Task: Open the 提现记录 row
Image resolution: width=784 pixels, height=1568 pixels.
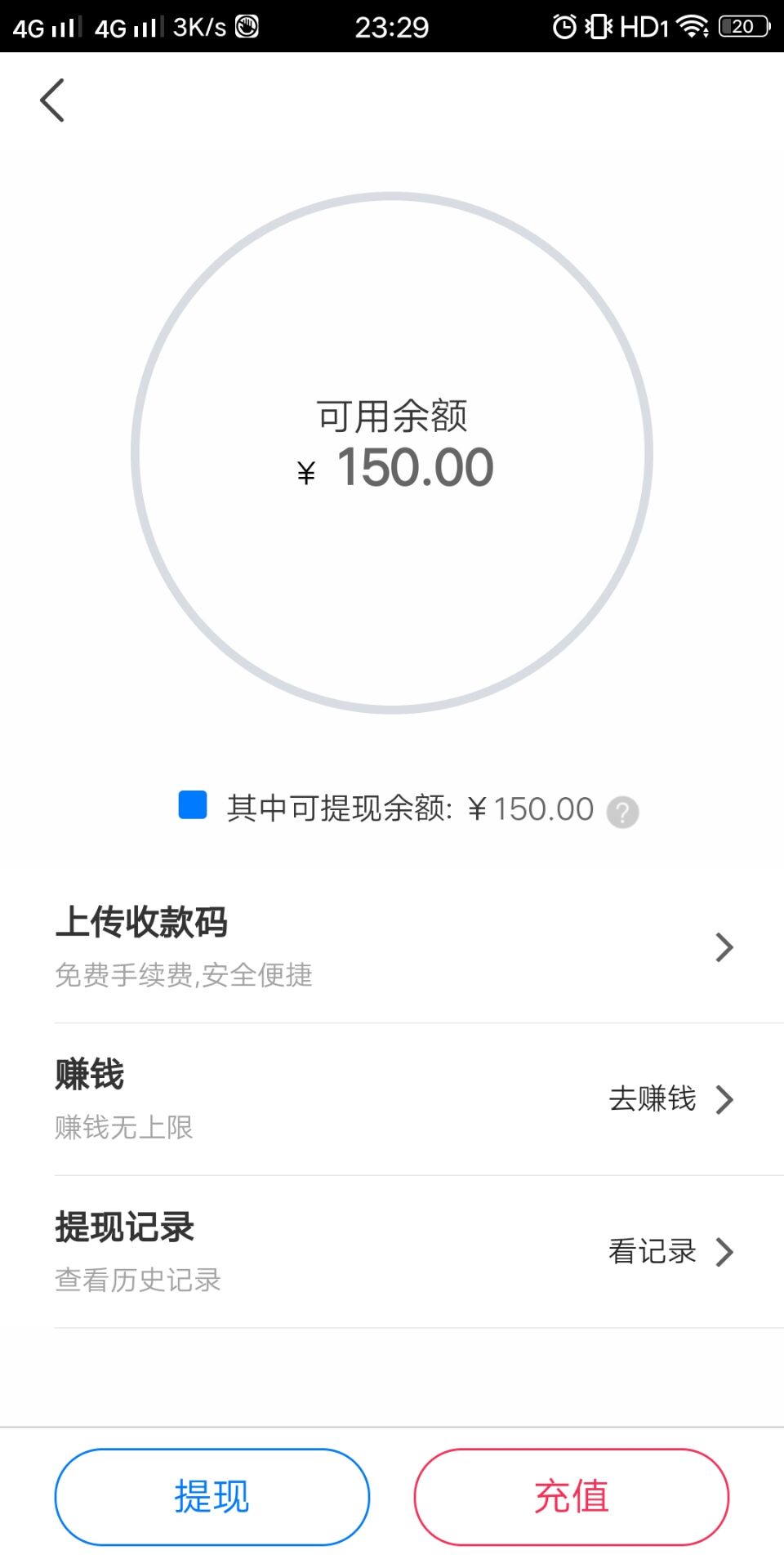Action: pos(392,1252)
